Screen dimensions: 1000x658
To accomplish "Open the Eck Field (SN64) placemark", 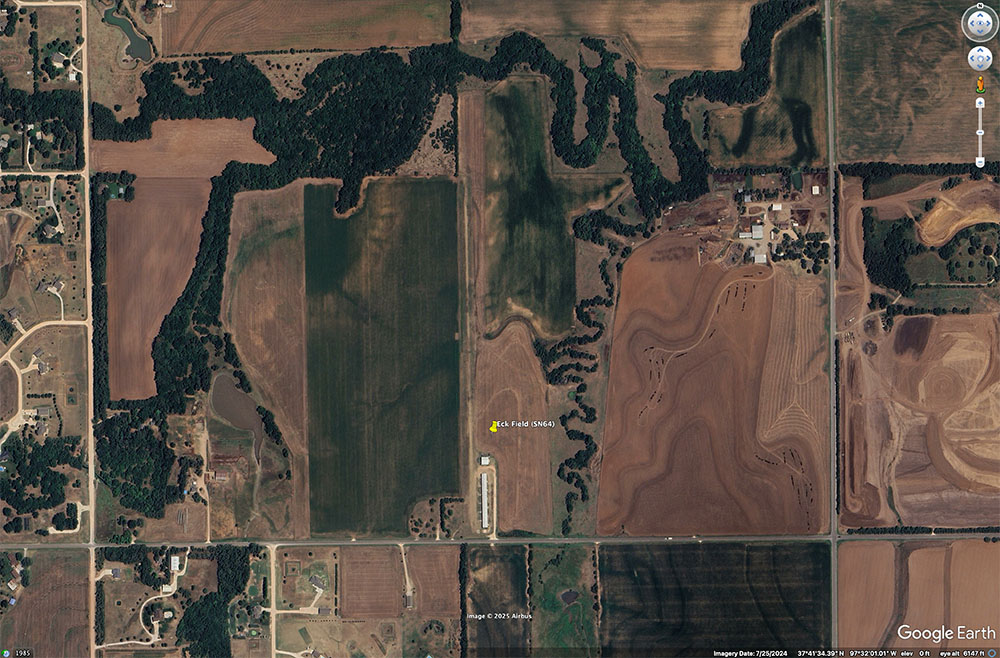I will pos(493,426).
